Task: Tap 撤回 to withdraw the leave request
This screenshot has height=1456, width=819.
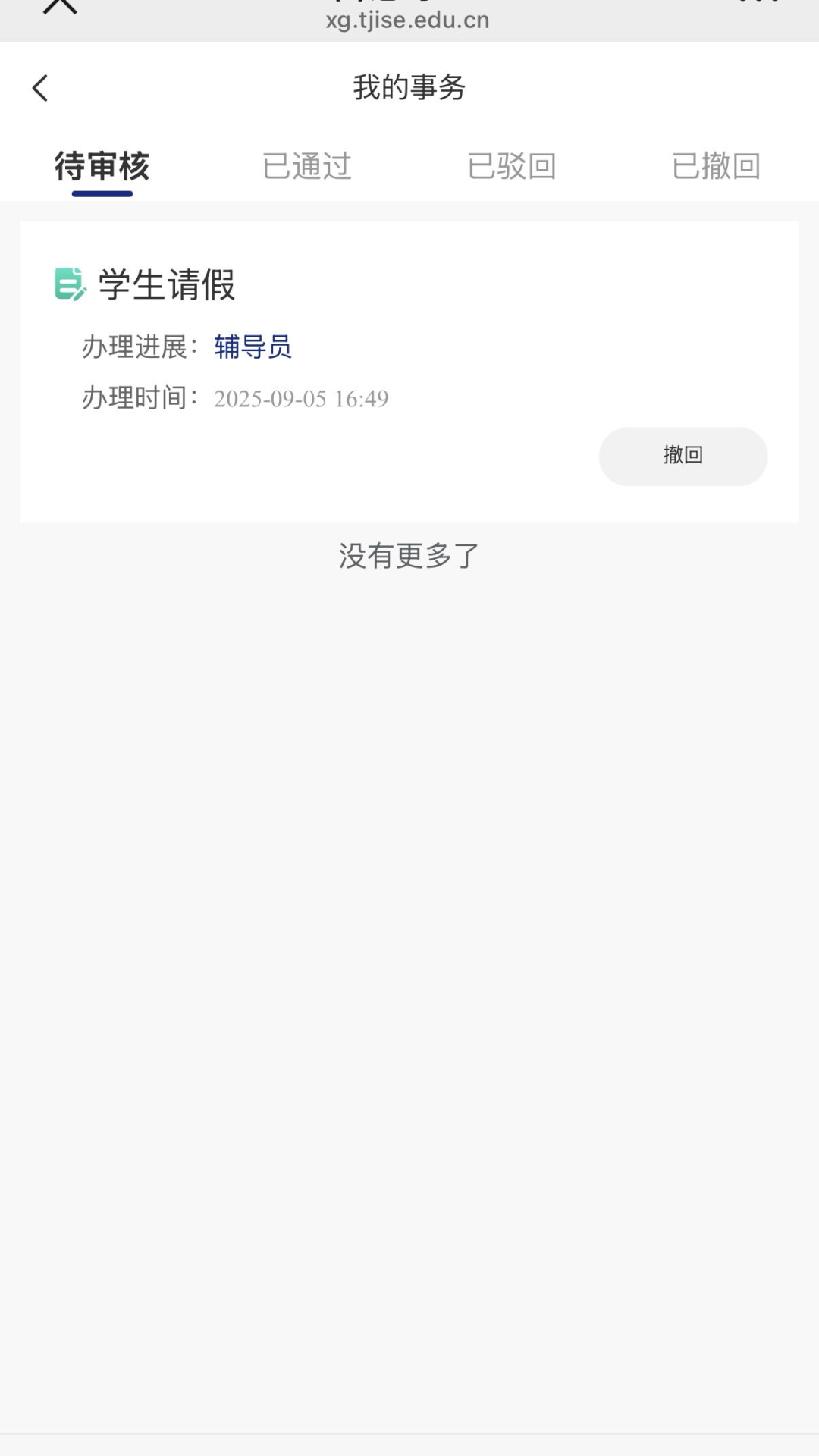Action: click(x=682, y=456)
